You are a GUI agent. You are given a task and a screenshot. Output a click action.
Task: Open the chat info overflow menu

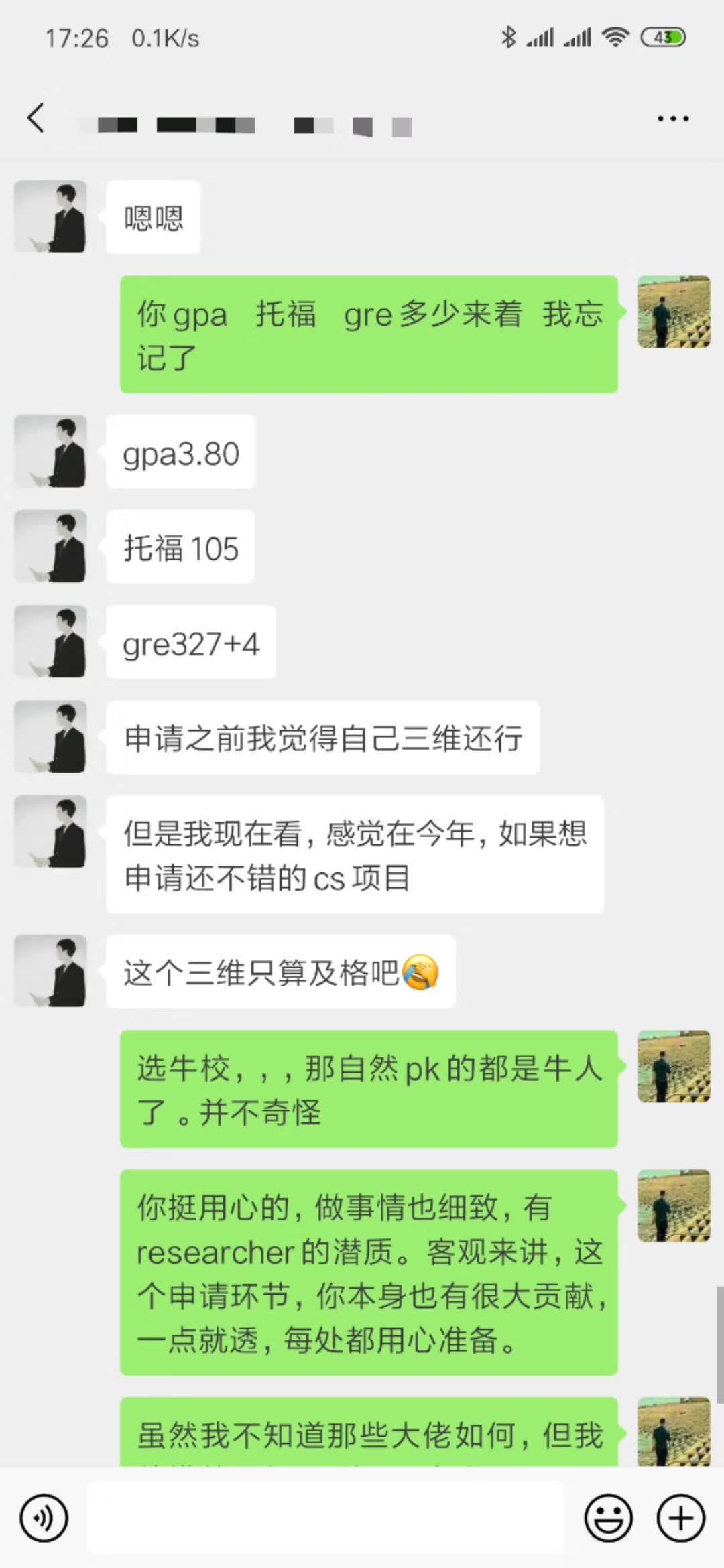(672, 119)
